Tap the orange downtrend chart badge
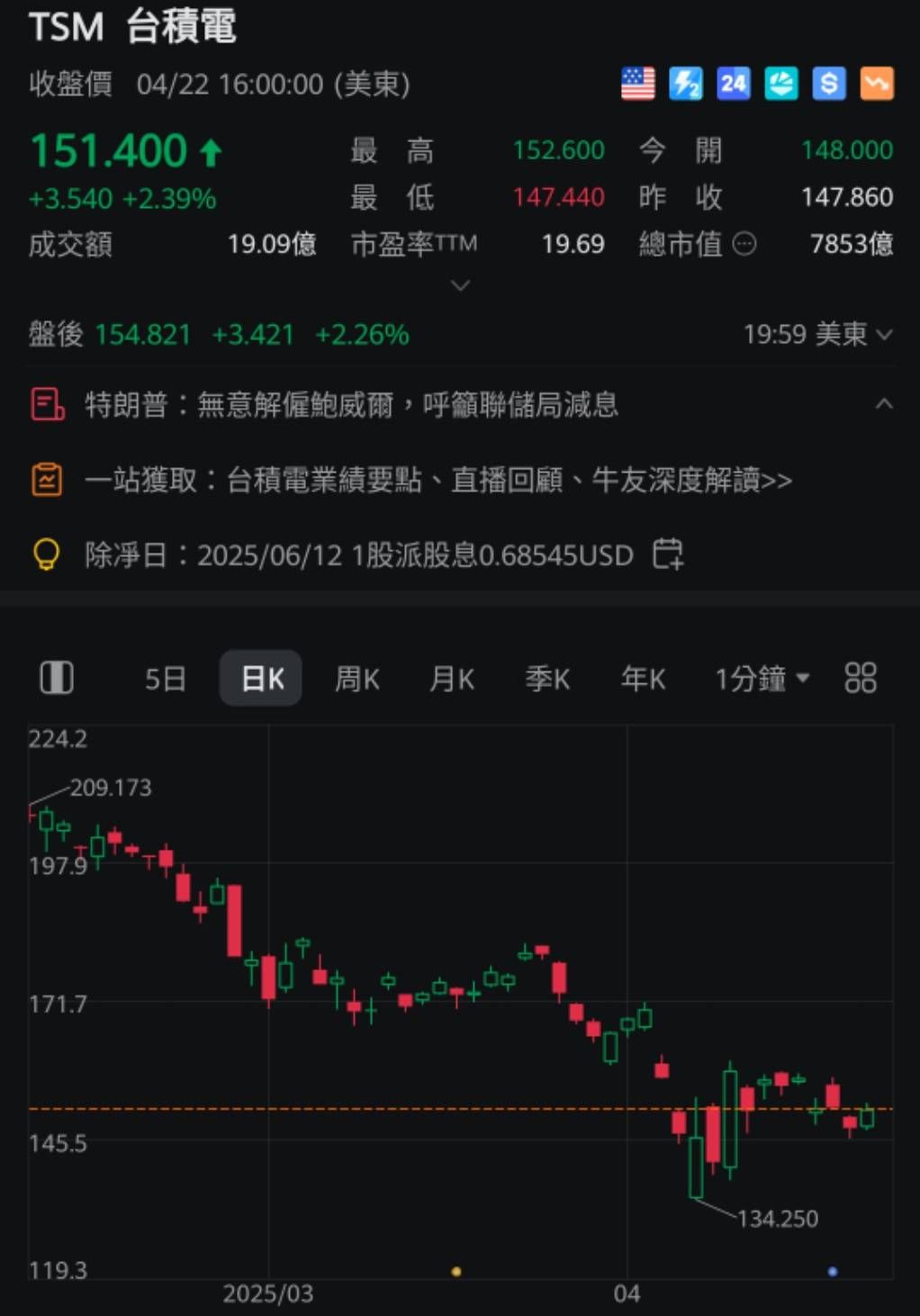The width and height of the screenshot is (920, 1316). [876, 84]
